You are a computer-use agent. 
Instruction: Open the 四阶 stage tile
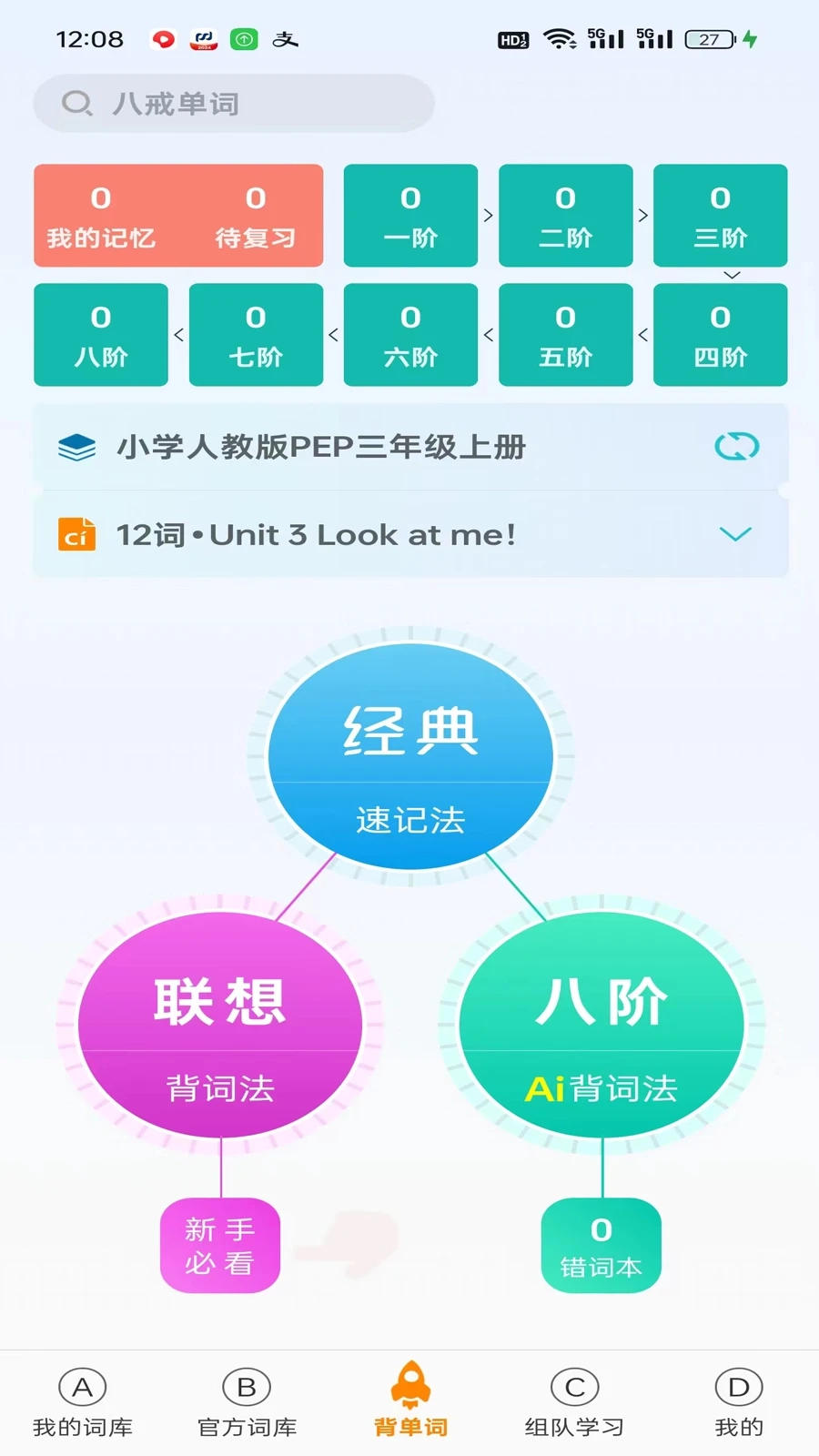pyautogui.click(x=720, y=335)
